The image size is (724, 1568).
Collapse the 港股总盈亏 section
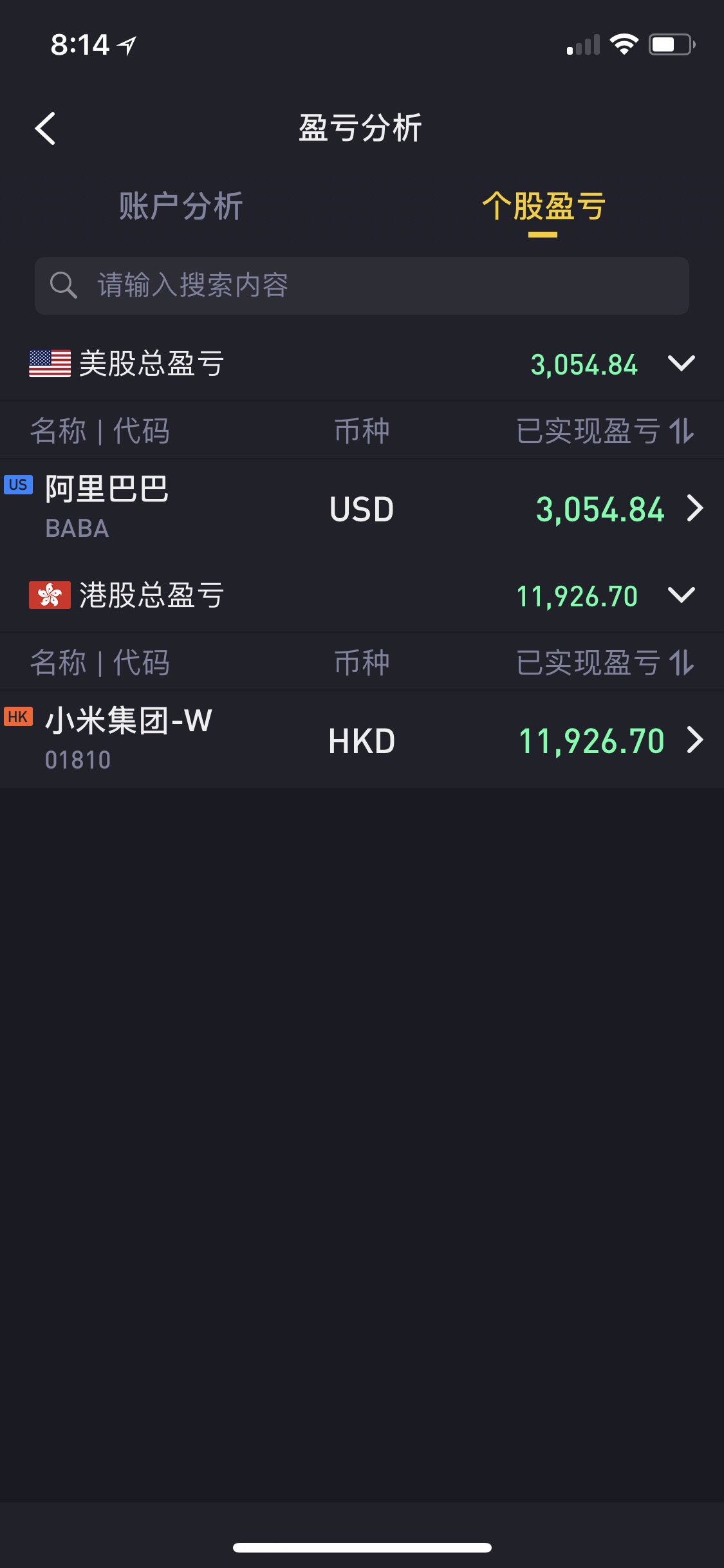click(x=682, y=595)
